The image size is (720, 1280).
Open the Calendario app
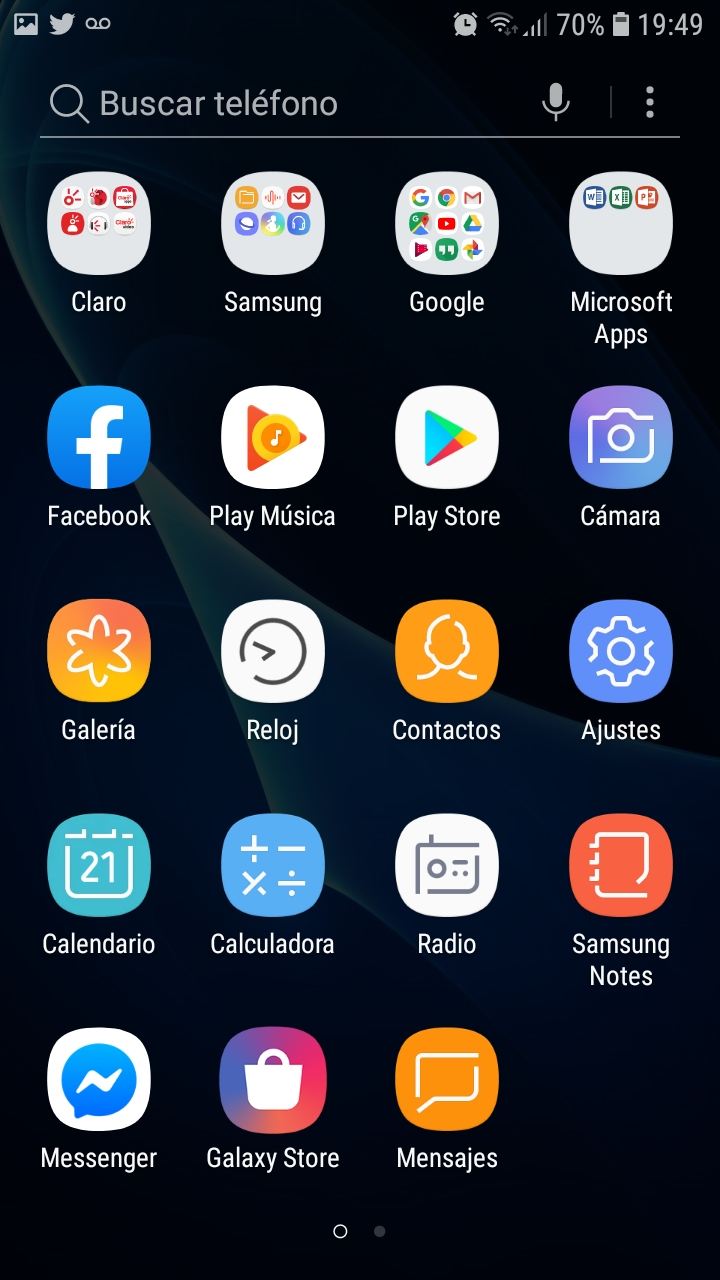pyautogui.click(x=99, y=866)
